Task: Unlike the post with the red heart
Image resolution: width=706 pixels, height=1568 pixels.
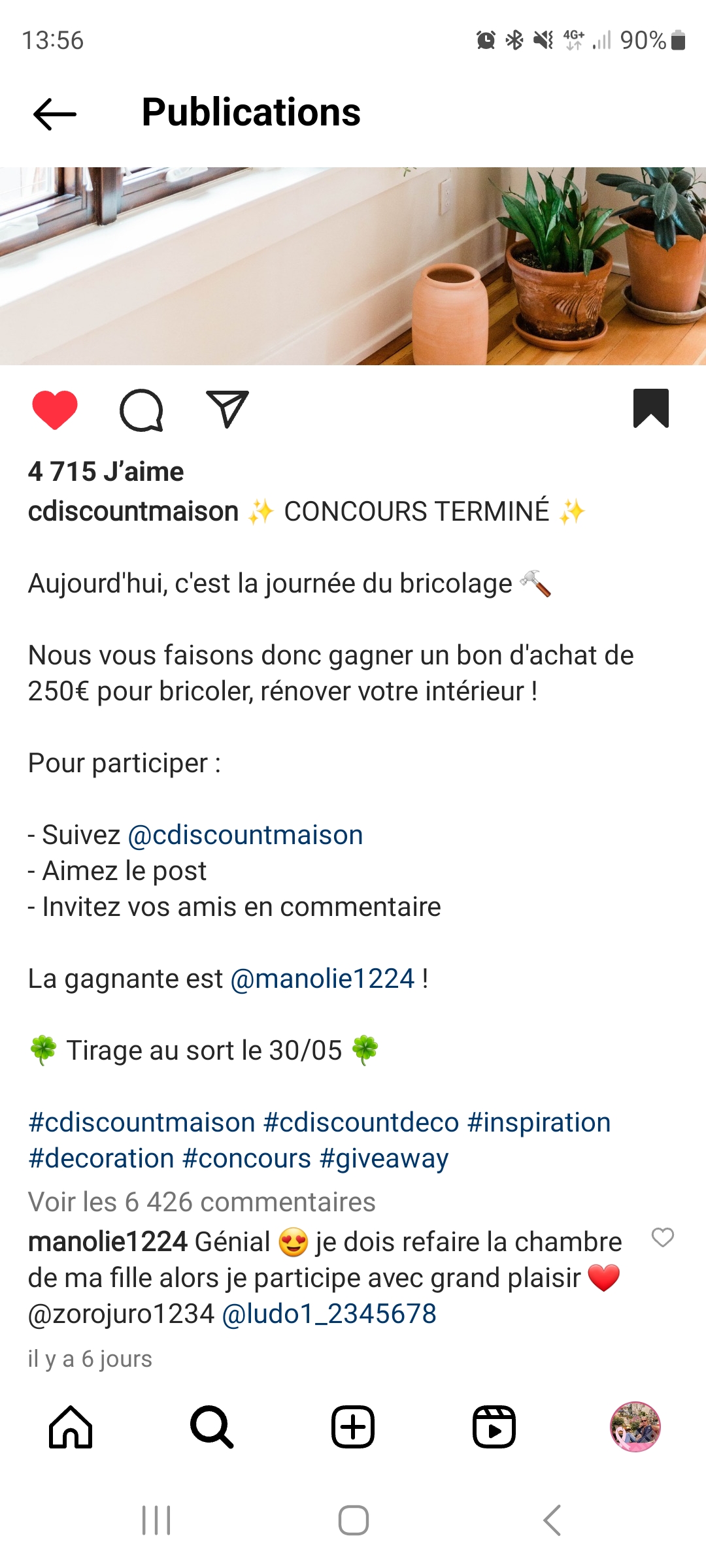Action: tap(55, 410)
